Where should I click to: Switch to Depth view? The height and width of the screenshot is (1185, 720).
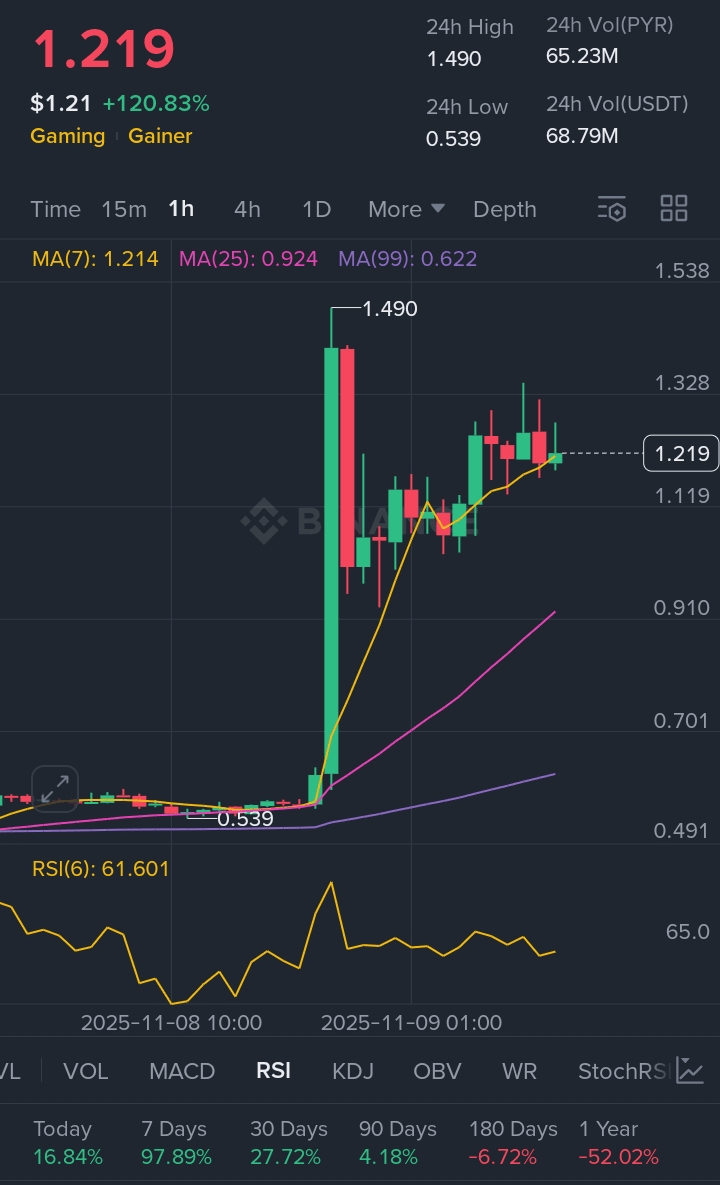505,209
